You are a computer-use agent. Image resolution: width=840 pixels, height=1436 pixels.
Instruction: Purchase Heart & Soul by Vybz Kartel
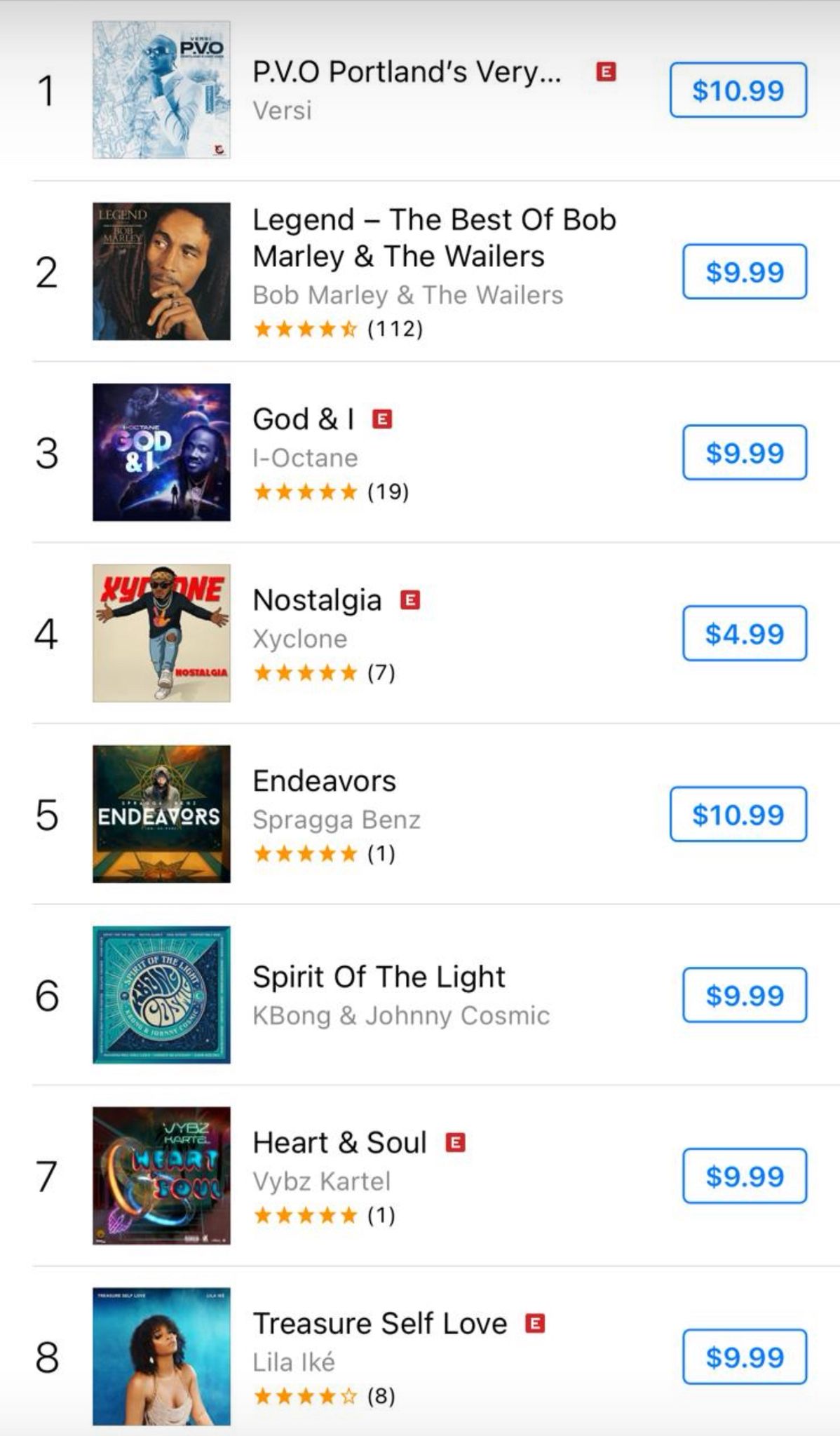point(744,1176)
